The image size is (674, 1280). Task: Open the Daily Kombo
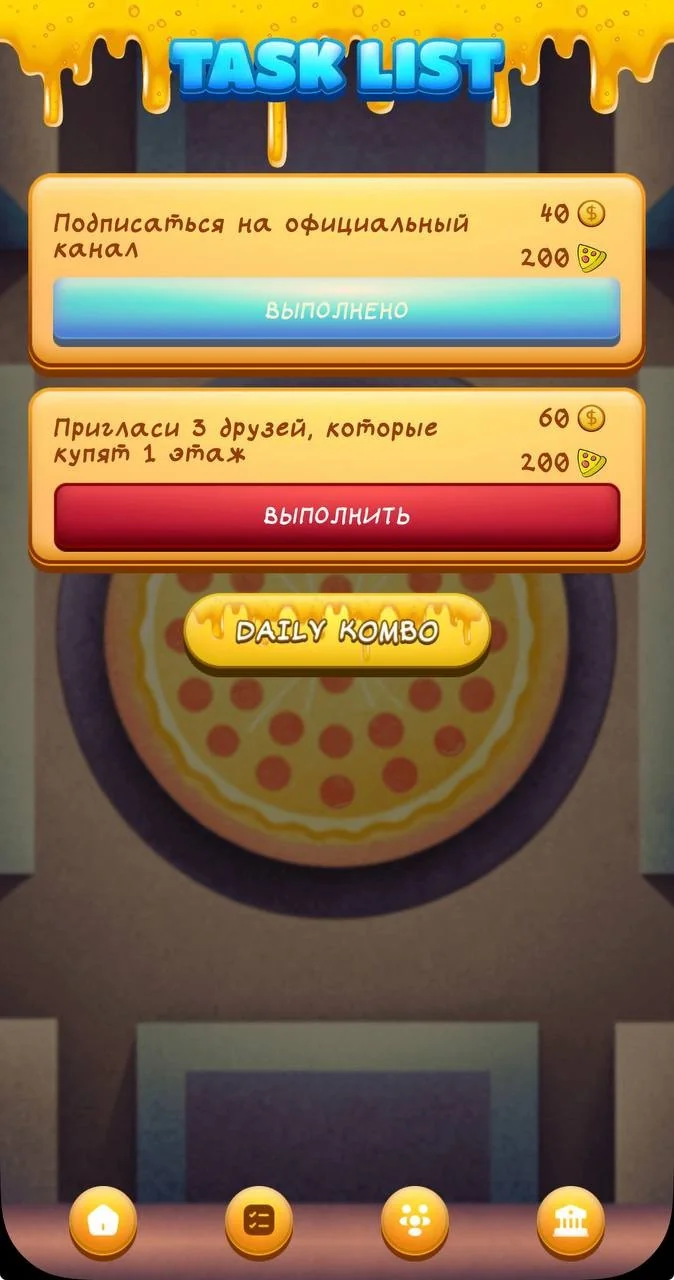tap(337, 631)
